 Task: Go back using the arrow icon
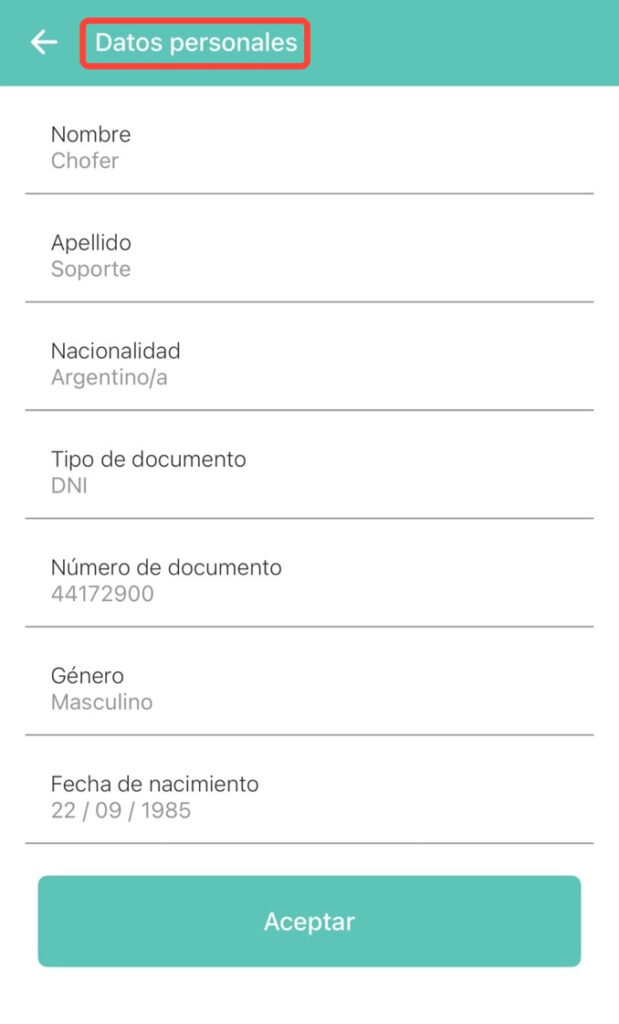coord(44,42)
